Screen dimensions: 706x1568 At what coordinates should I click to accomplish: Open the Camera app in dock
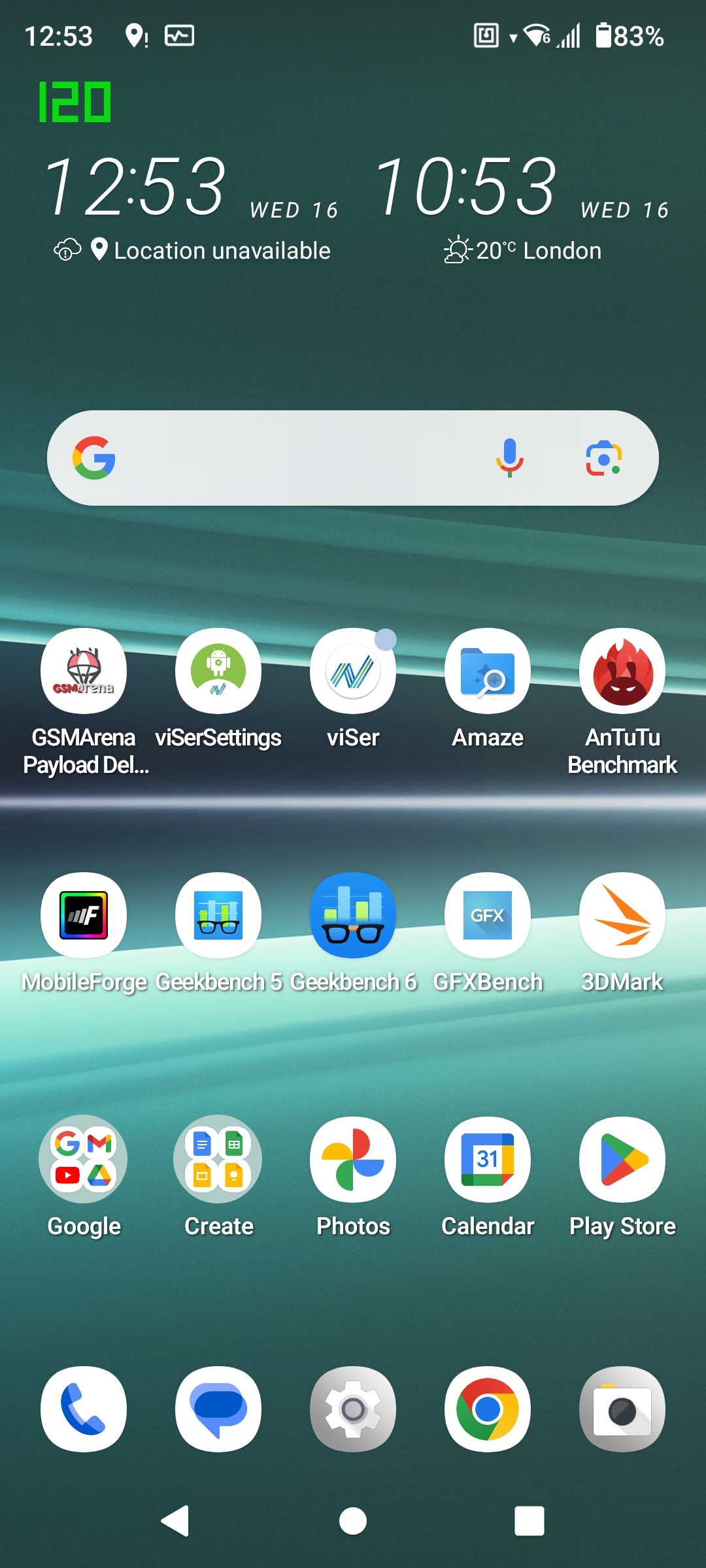pyautogui.click(x=622, y=1409)
